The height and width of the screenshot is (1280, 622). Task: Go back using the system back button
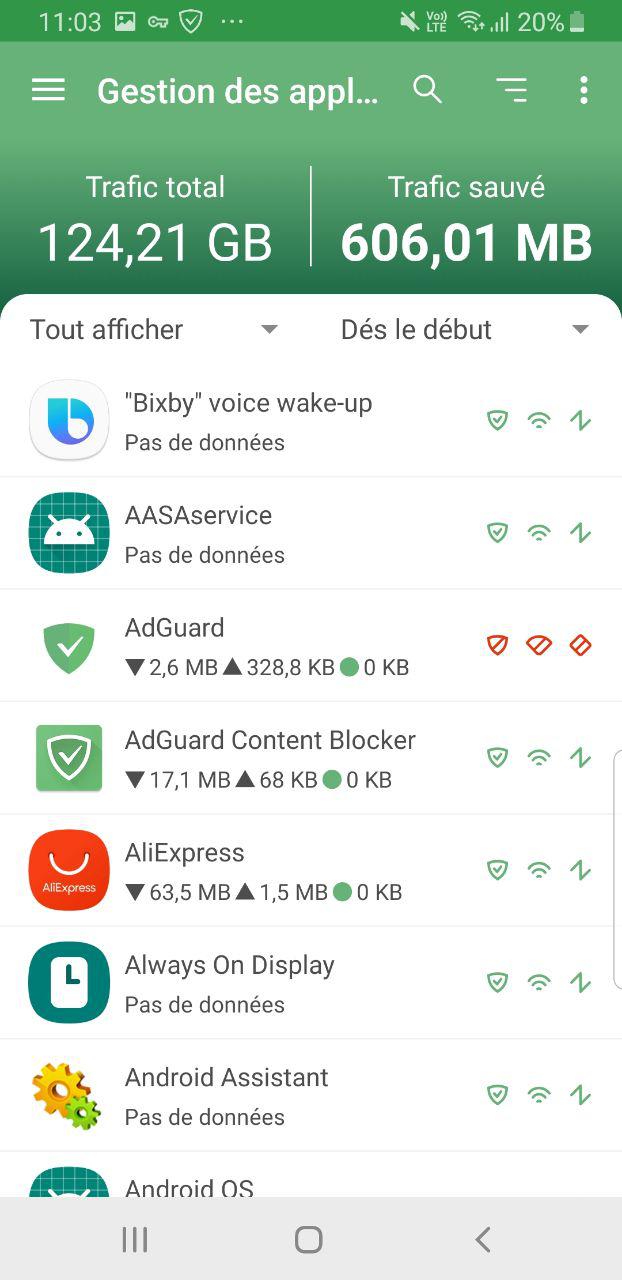click(x=483, y=1240)
